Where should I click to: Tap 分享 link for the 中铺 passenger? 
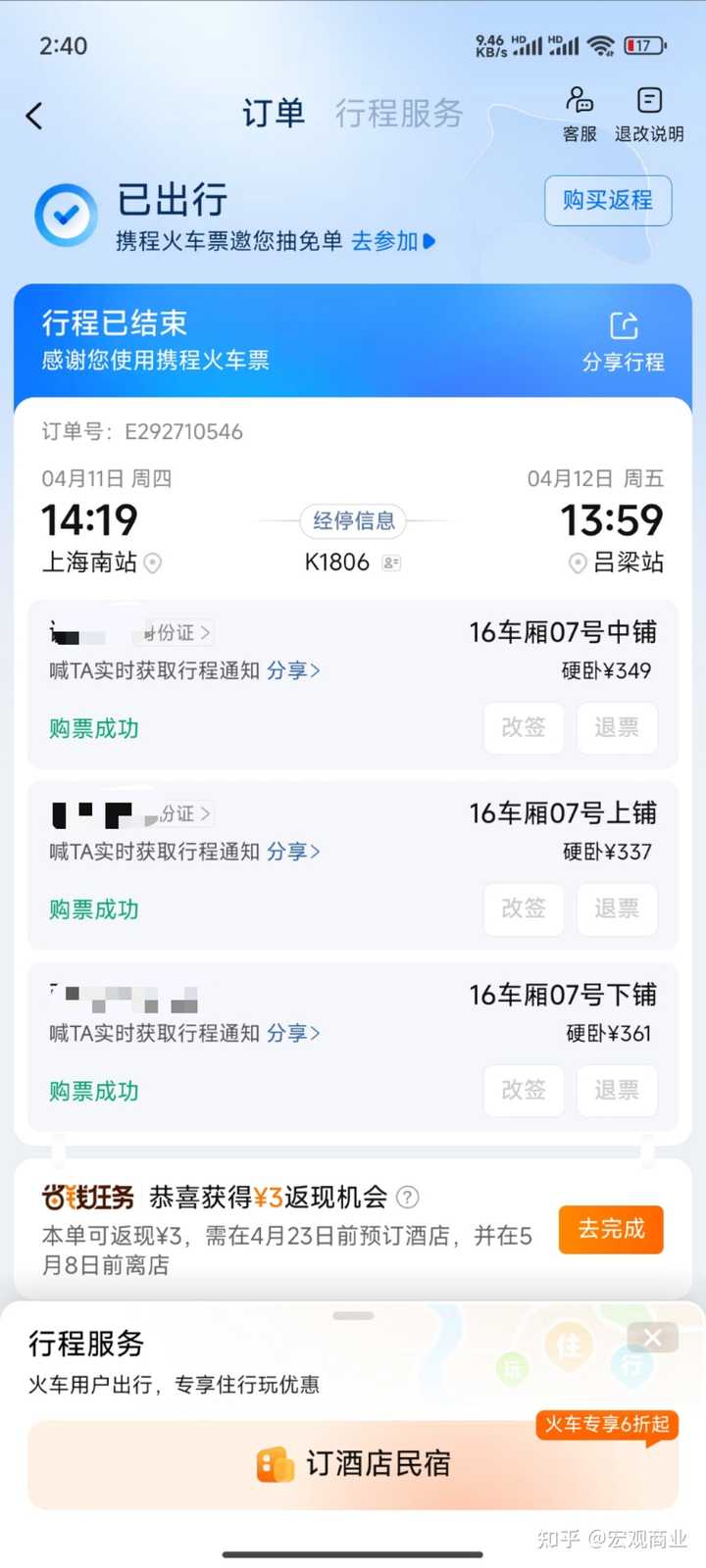(x=292, y=670)
